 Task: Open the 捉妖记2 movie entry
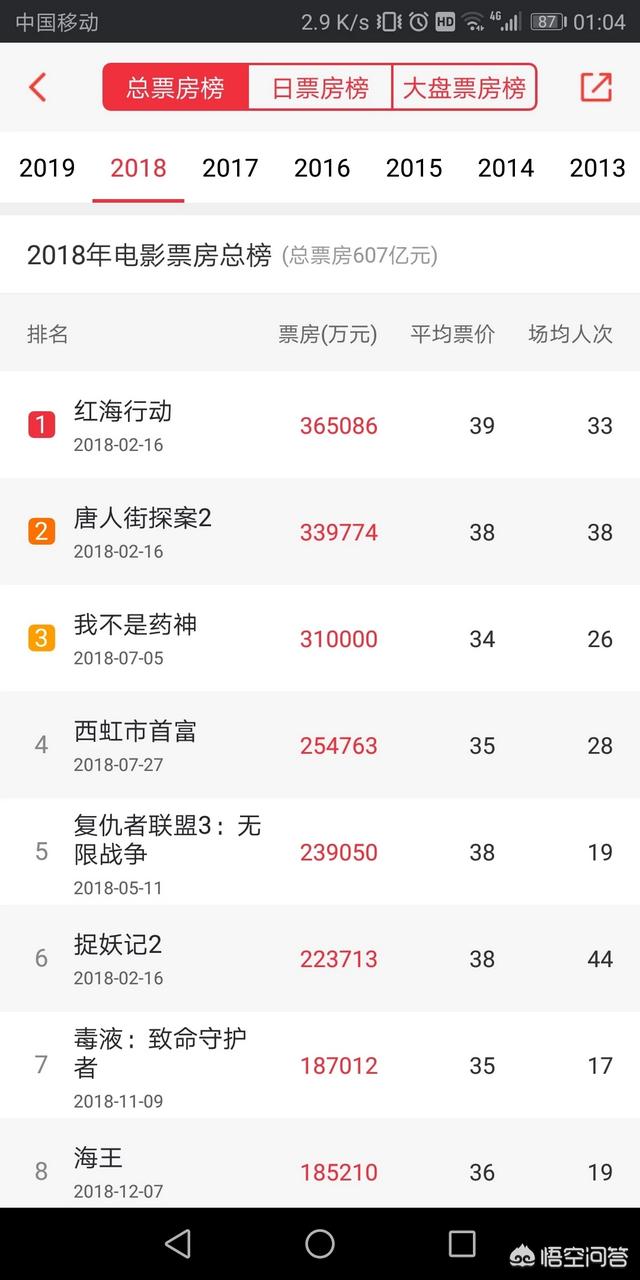320,959
